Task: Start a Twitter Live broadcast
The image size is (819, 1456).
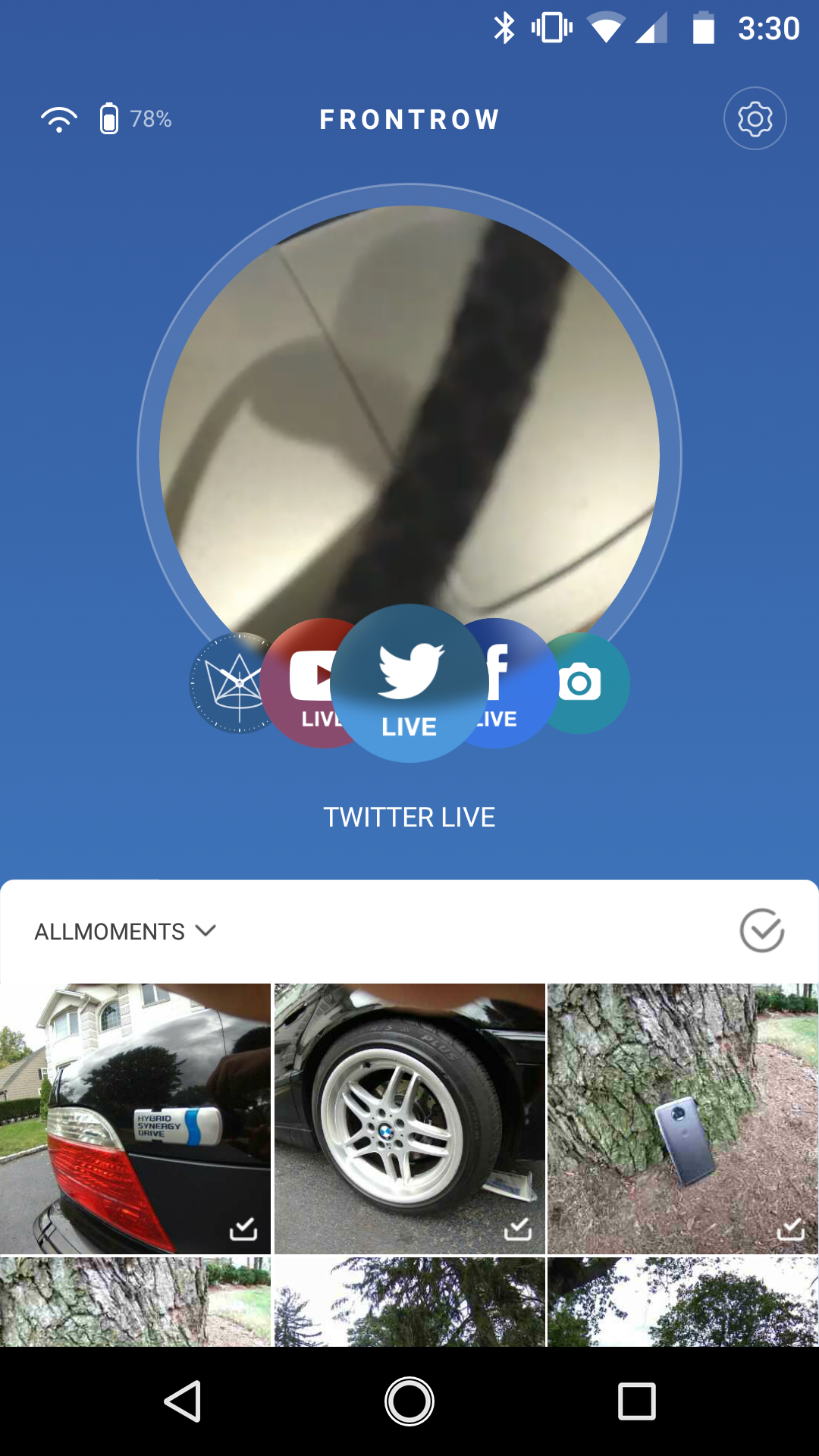Action: pyautogui.click(x=409, y=682)
